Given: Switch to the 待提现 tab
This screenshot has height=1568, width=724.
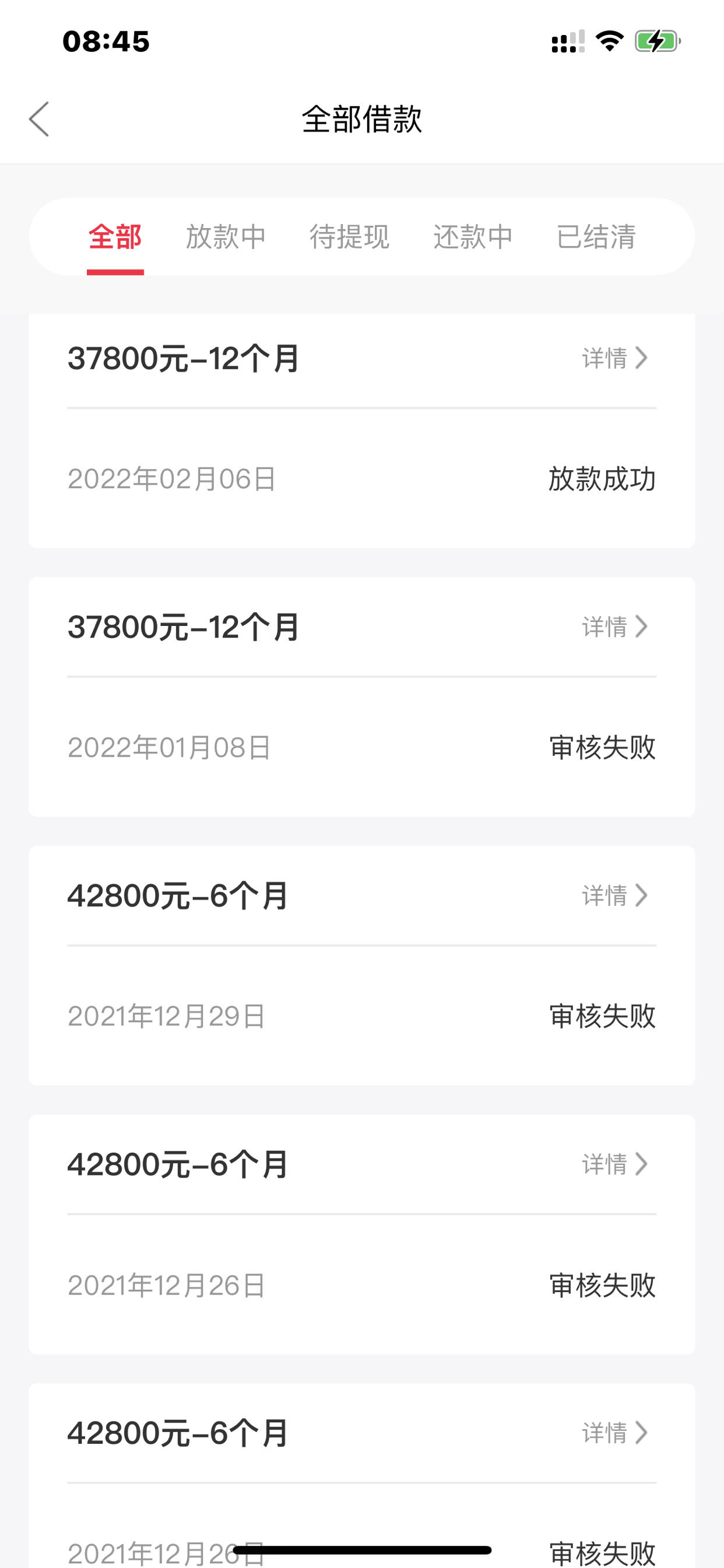Looking at the screenshot, I should 349,236.
